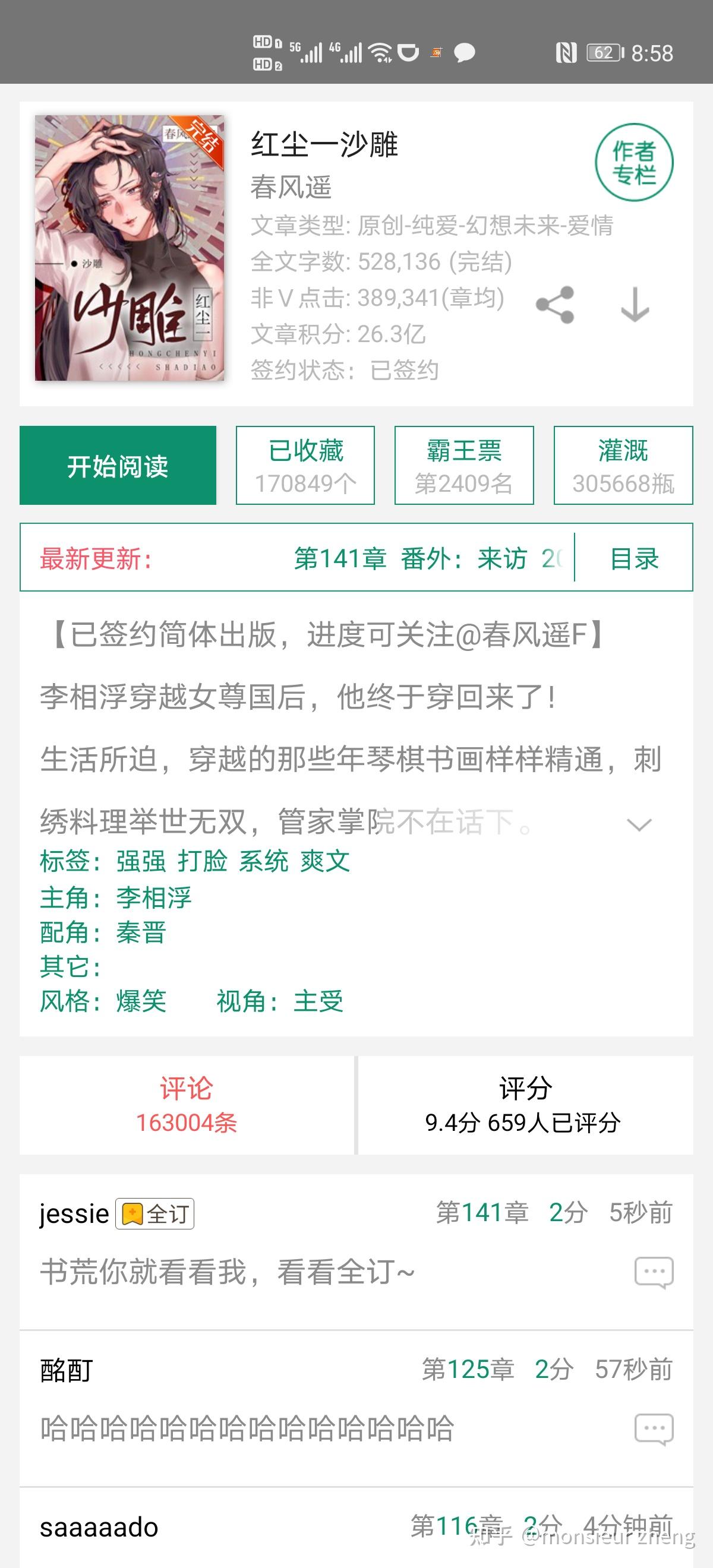Download the novel with the arrow icon

pyautogui.click(x=635, y=305)
